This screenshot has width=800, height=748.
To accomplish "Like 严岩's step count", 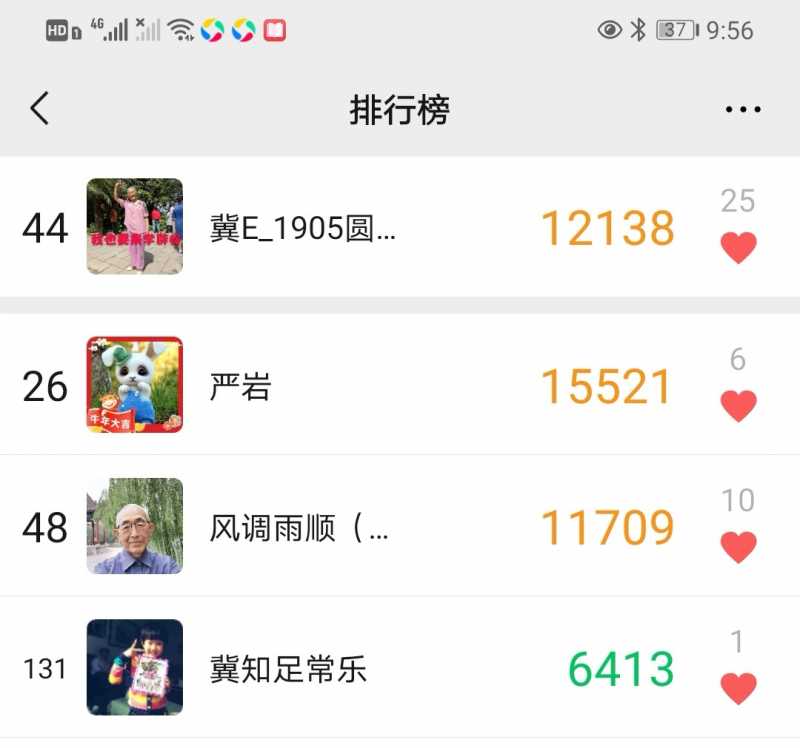I will pos(738,405).
